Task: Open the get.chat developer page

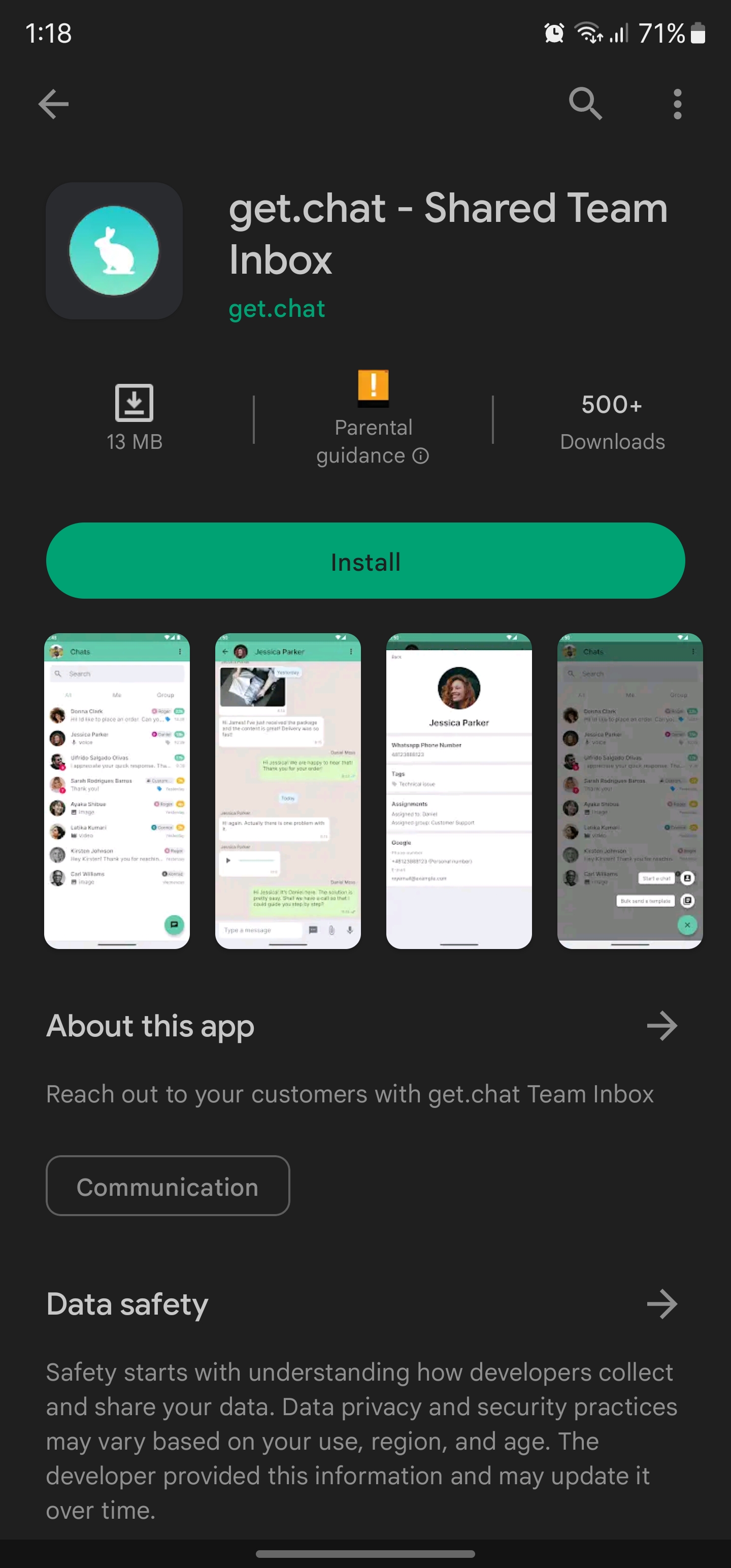Action: [277, 309]
